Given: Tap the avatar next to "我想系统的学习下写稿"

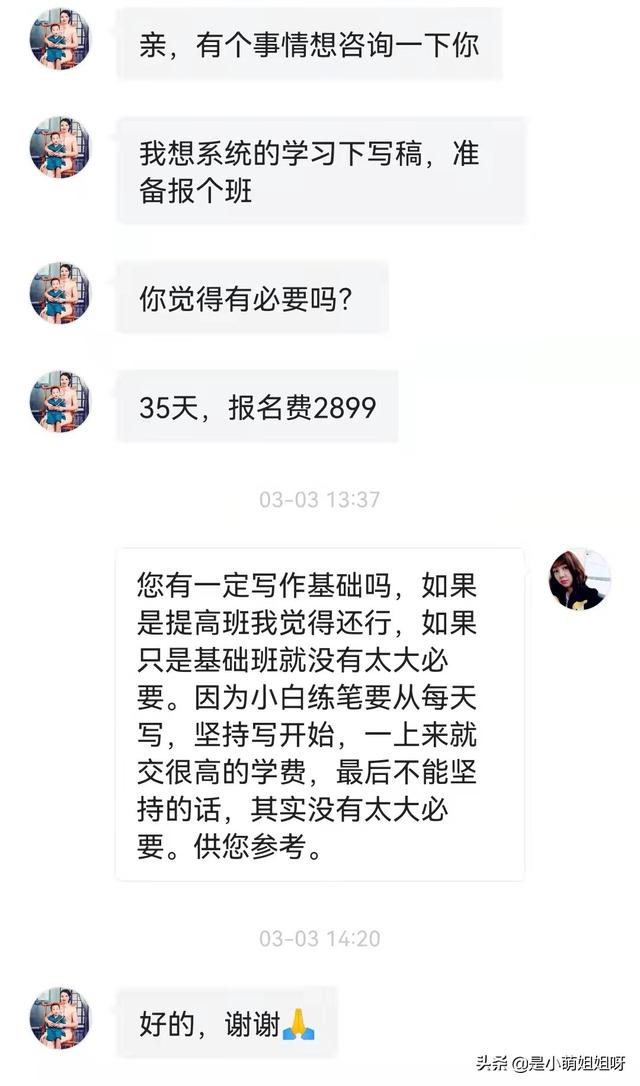Looking at the screenshot, I should click(60, 147).
